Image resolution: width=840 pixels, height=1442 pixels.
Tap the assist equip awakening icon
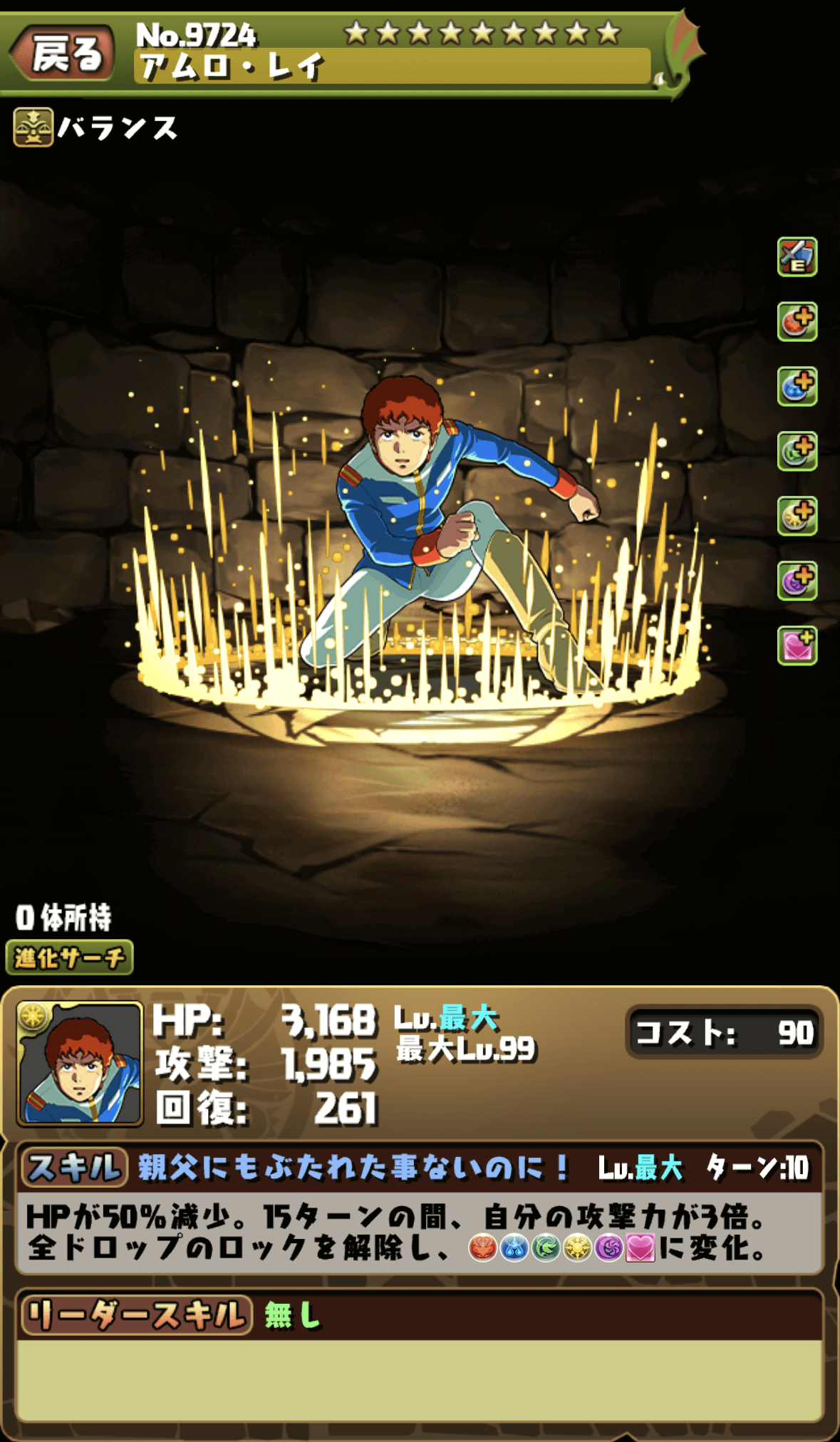(797, 257)
